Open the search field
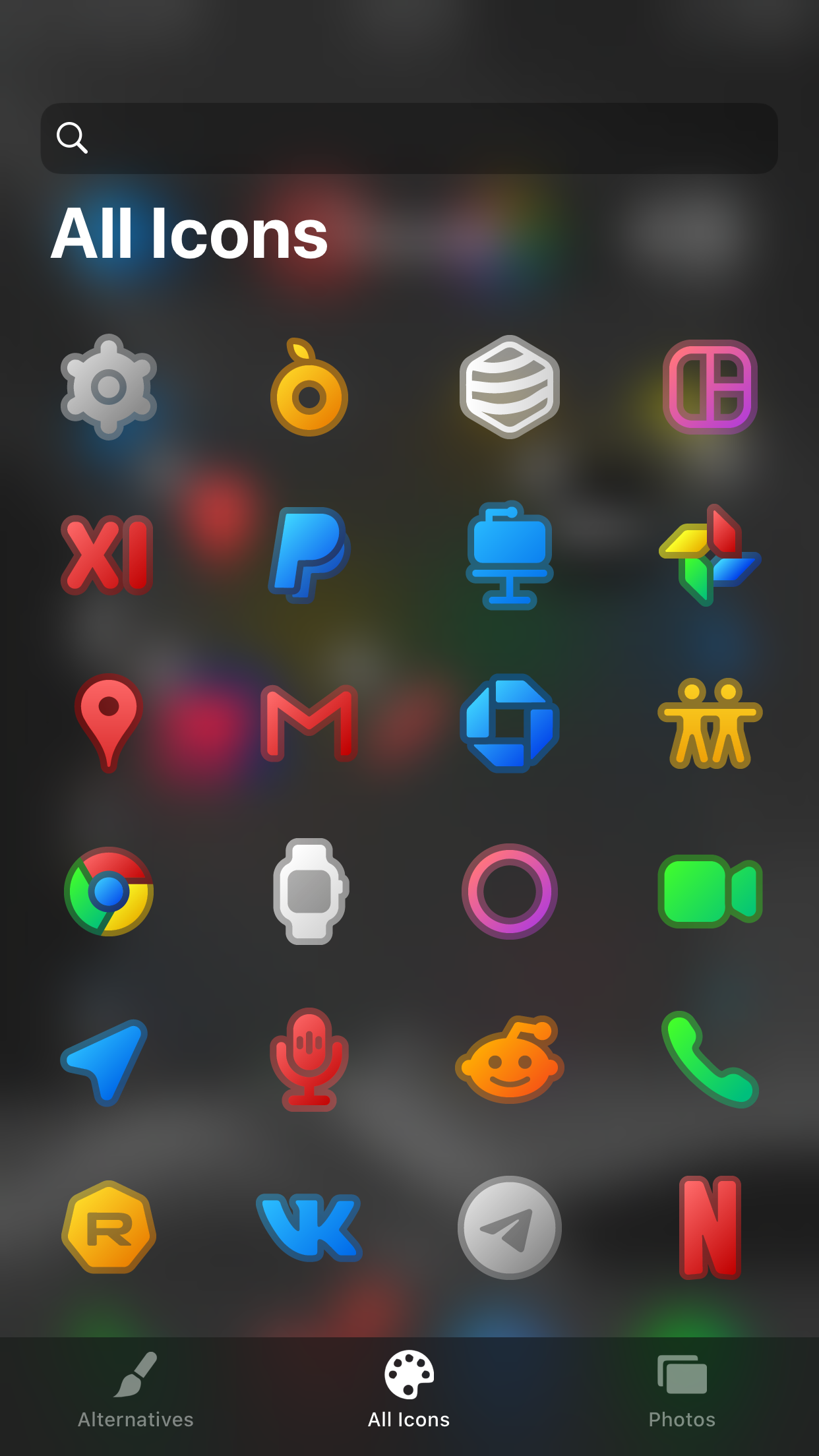This screenshot has height=1456, width=819. coord(409,138)
